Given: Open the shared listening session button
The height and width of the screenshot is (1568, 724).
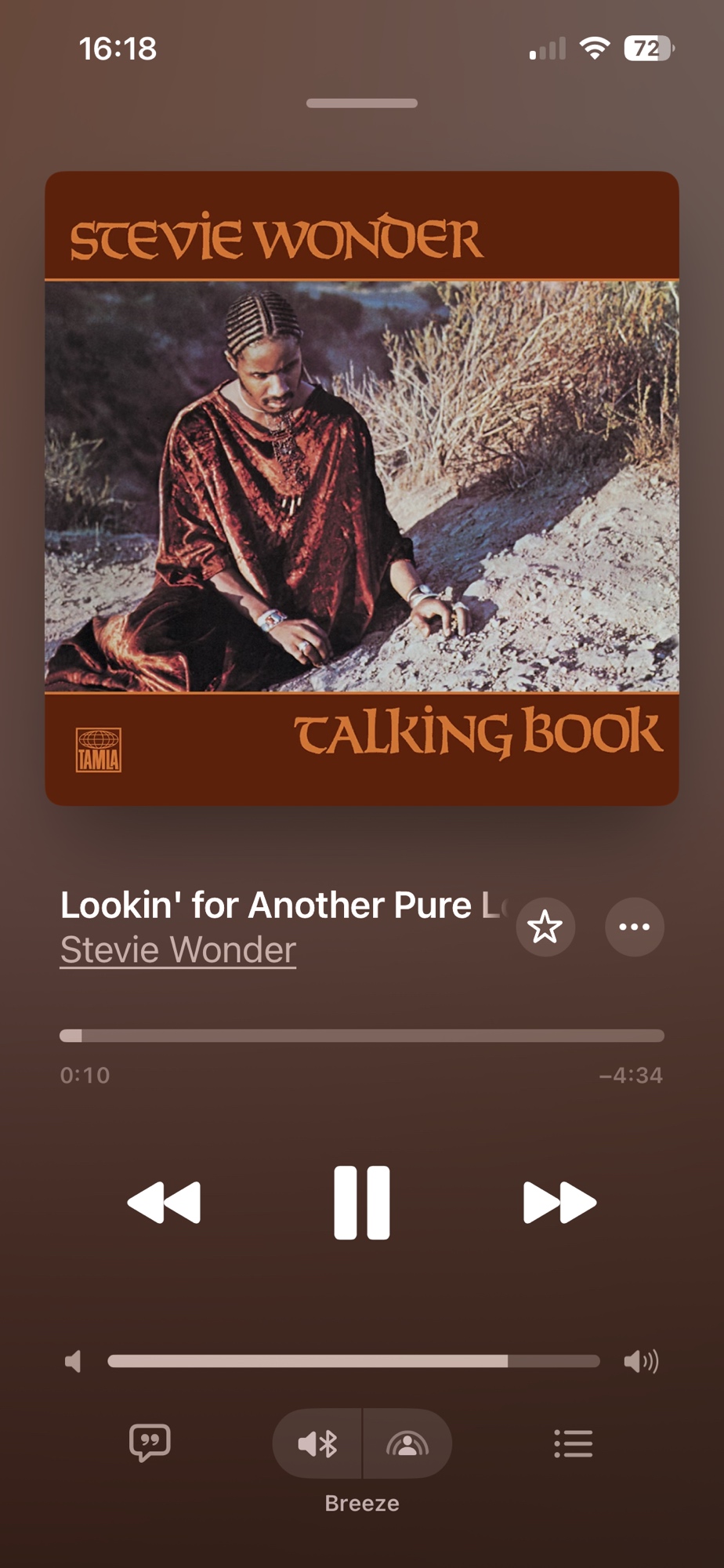Looking at the screenshot, I should click(x=407, y=1443).
